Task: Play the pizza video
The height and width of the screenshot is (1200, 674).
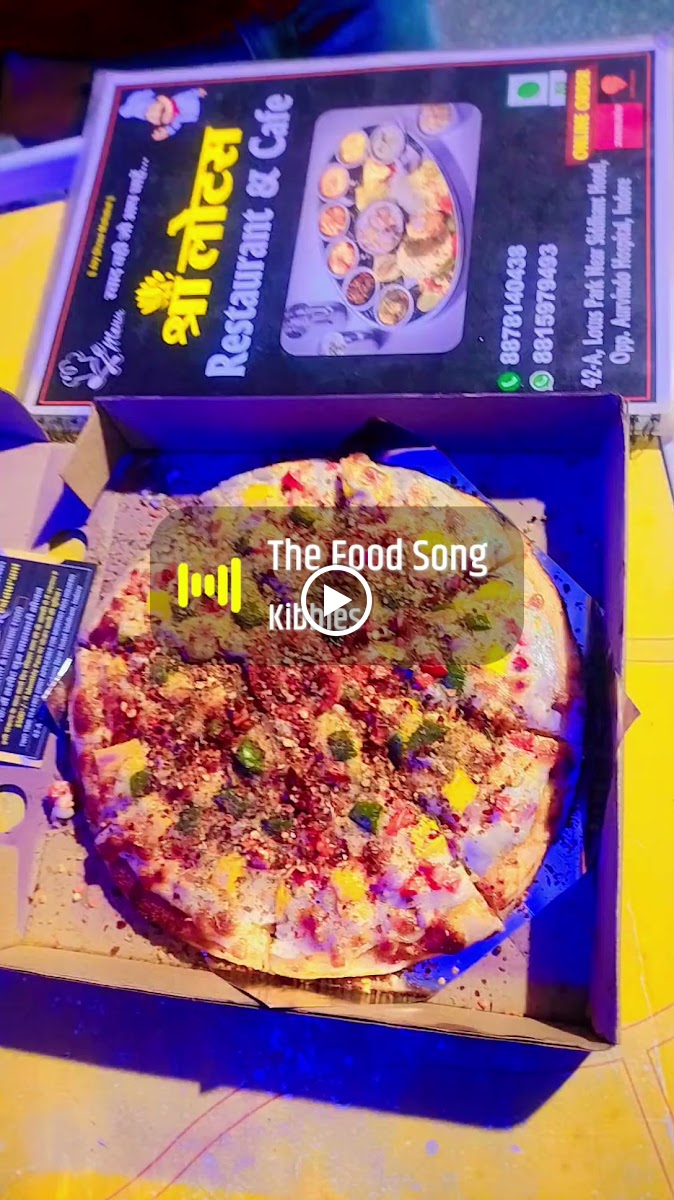Action: pyautogui.click(x=336, y=600)
